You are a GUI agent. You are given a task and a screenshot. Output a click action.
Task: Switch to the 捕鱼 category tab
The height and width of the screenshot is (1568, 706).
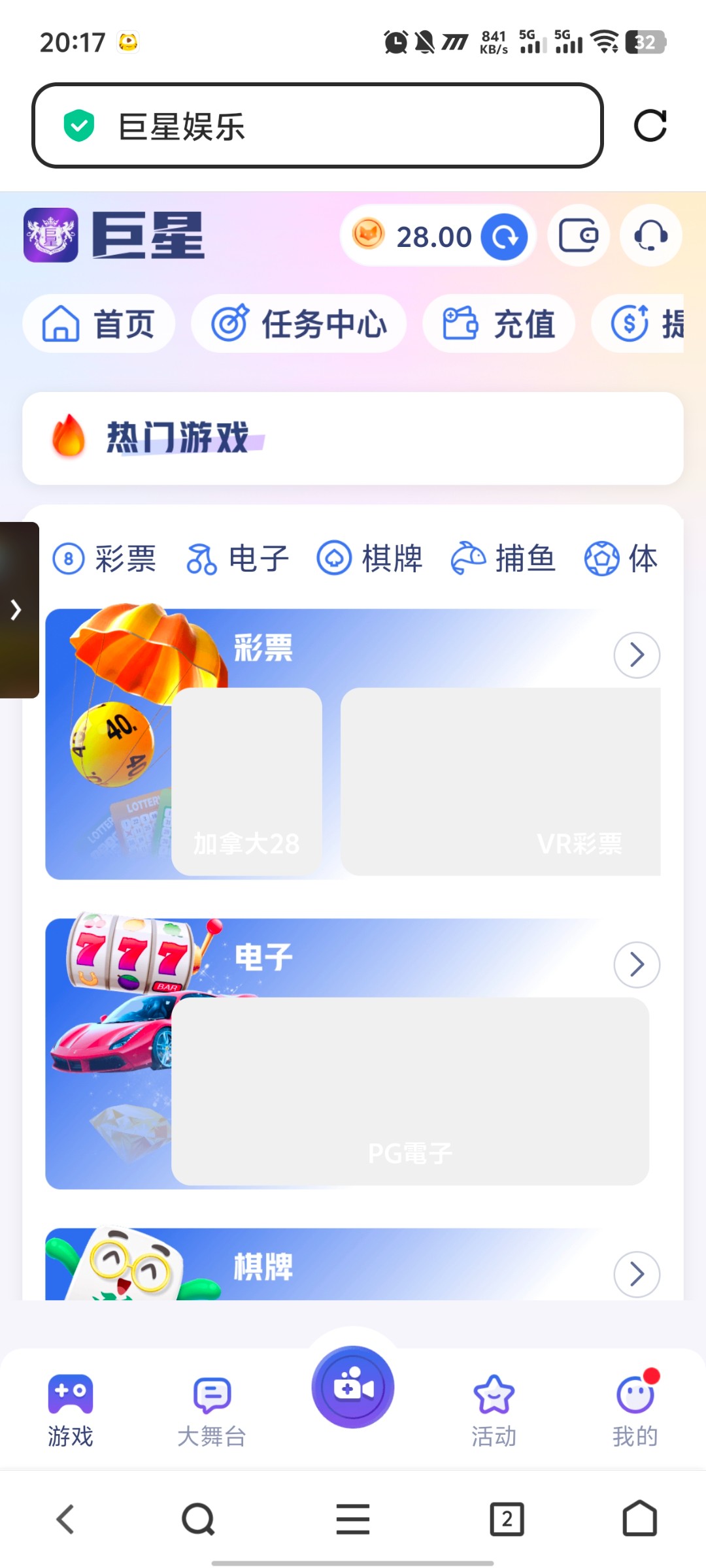(x=503, y=559)
